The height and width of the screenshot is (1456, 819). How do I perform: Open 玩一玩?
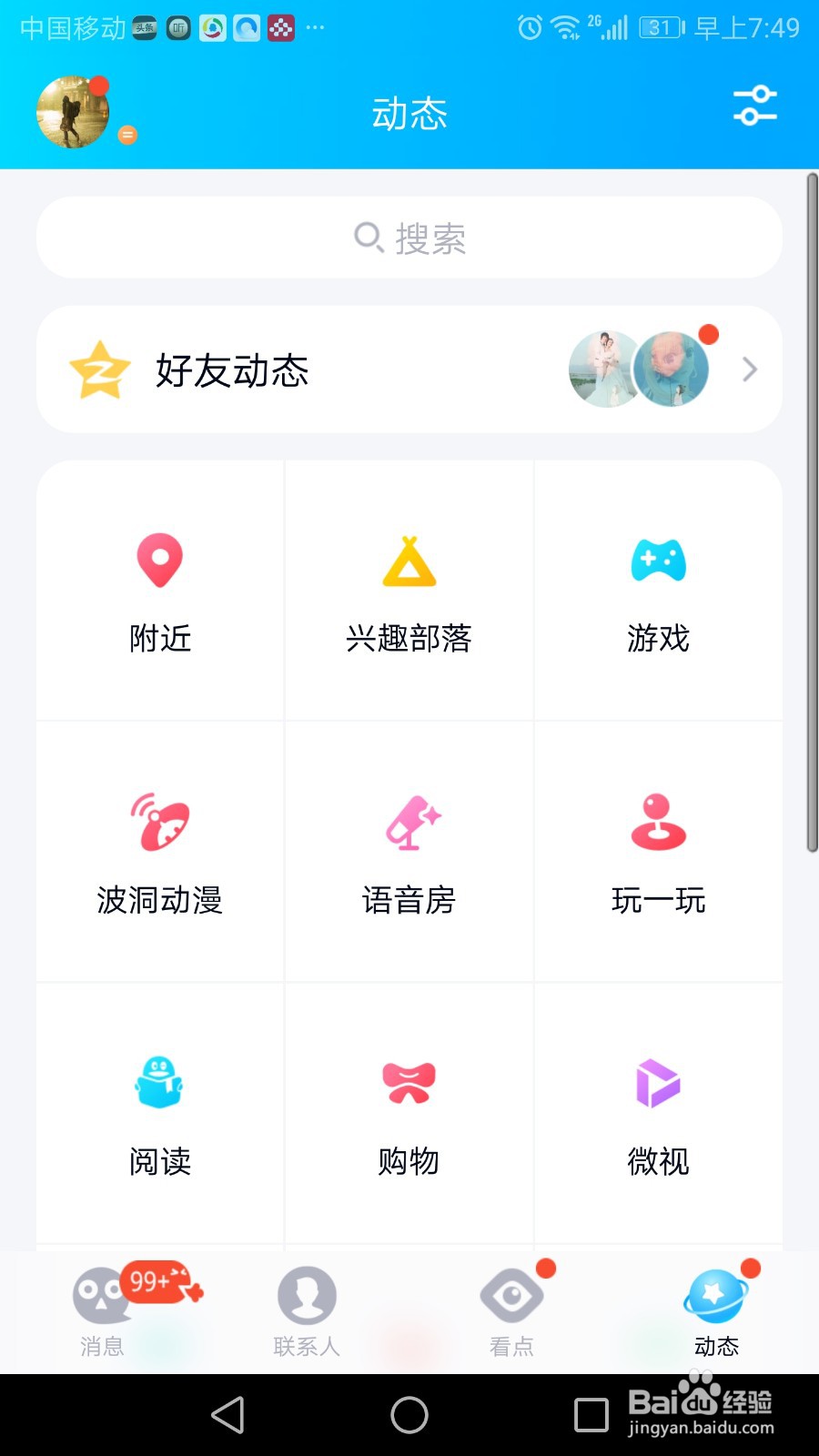[x=658, y=853]
